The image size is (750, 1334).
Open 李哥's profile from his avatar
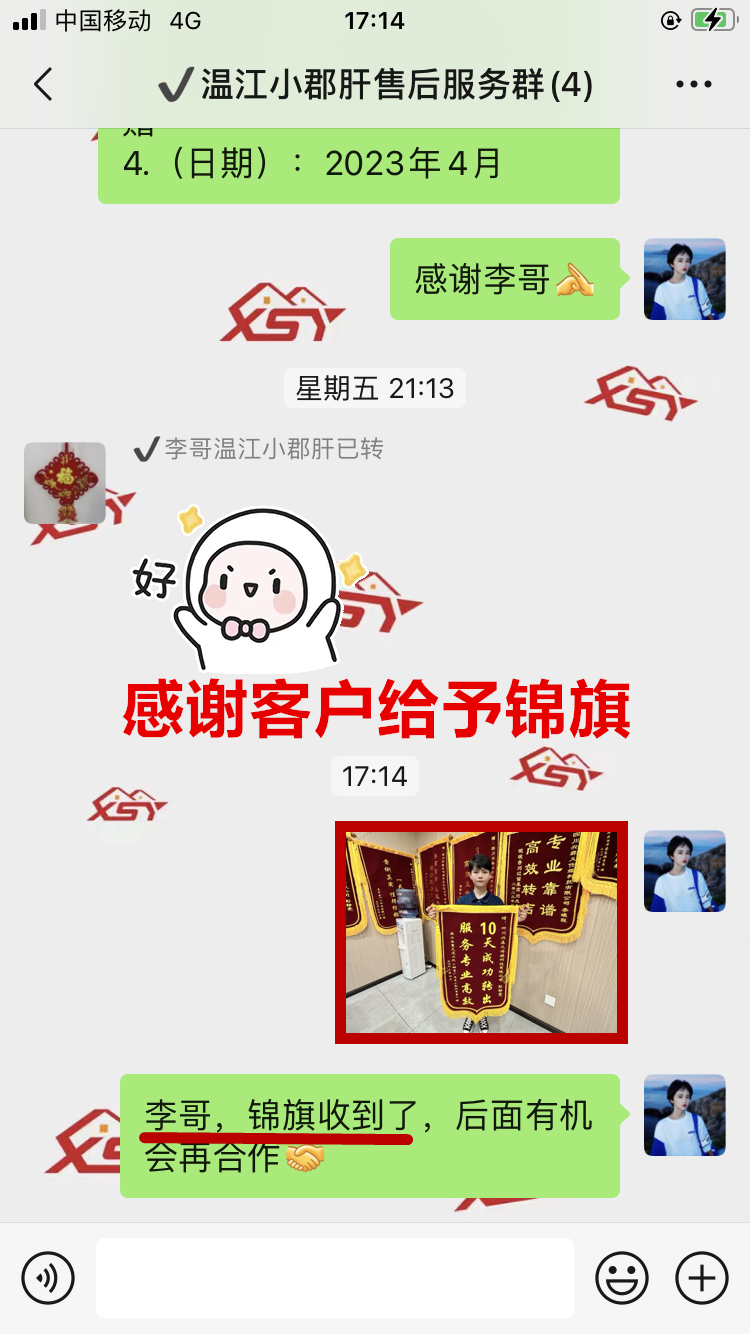pos(65,483)
